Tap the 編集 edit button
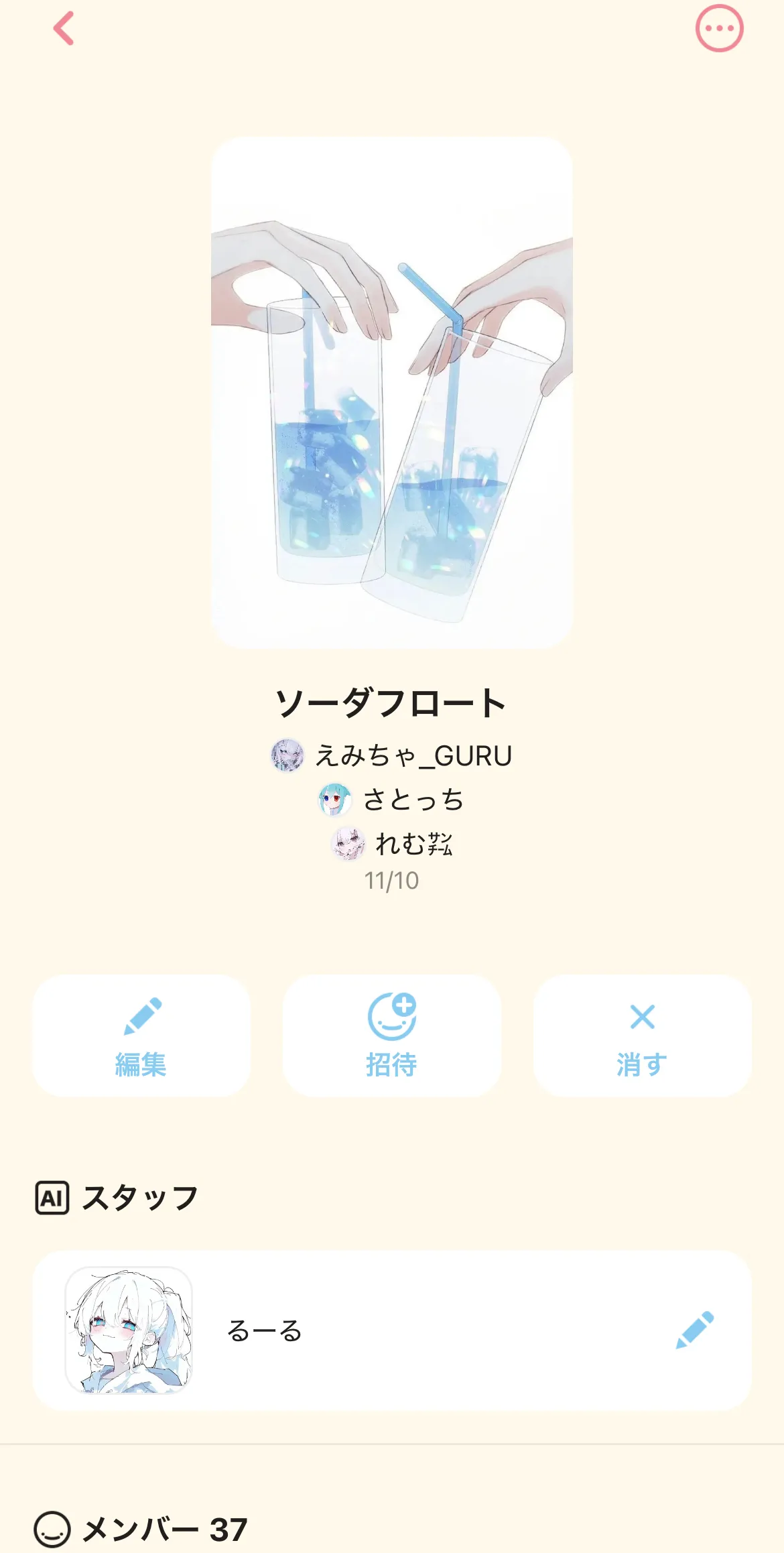The height and width of the screenshot is (1553, 784). point(141,1036)
